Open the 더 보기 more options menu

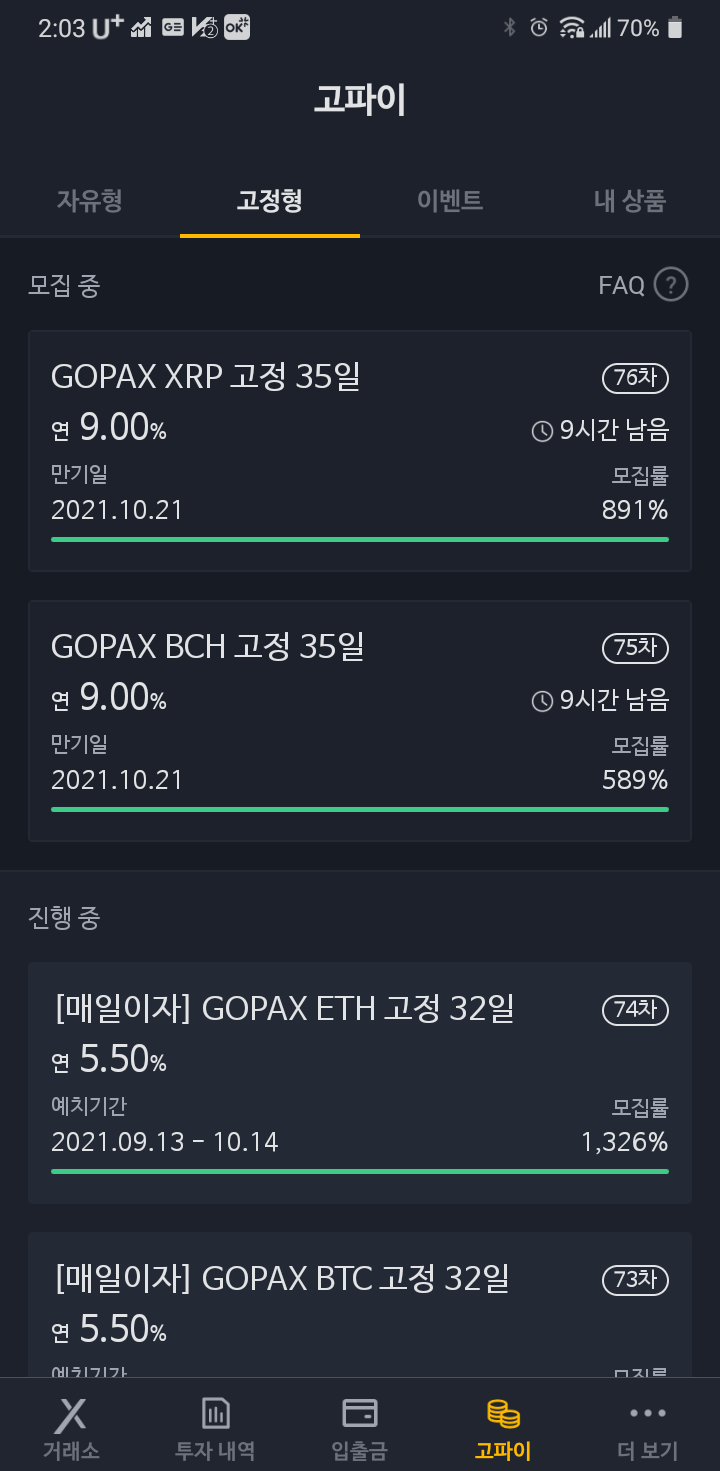click(x=648, y=1425)
